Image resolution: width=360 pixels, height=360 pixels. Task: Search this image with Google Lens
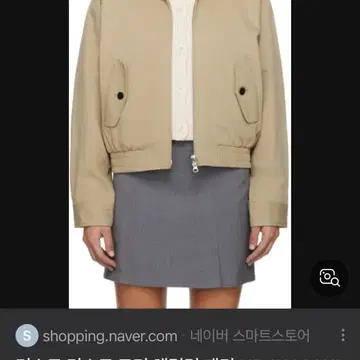pyautogui.click(x=329, y=277)
